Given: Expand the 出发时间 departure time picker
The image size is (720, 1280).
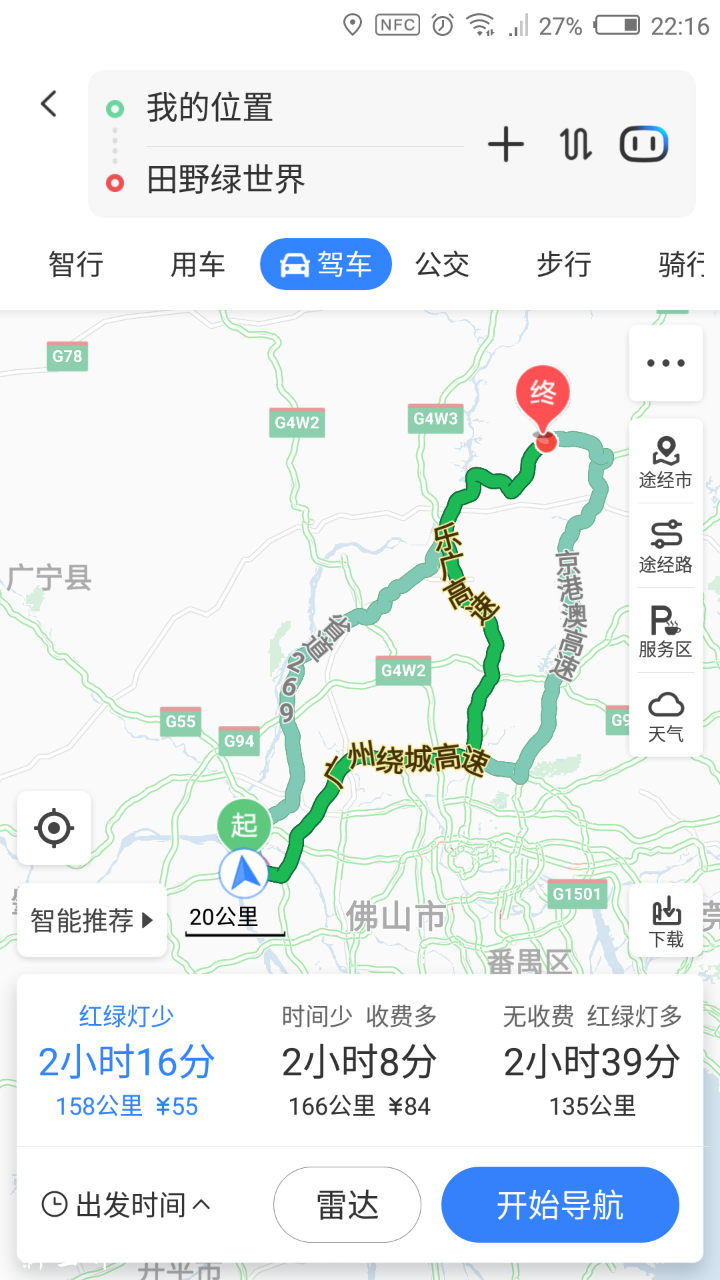Looking at the screenshot, I should click(127, 1205).
